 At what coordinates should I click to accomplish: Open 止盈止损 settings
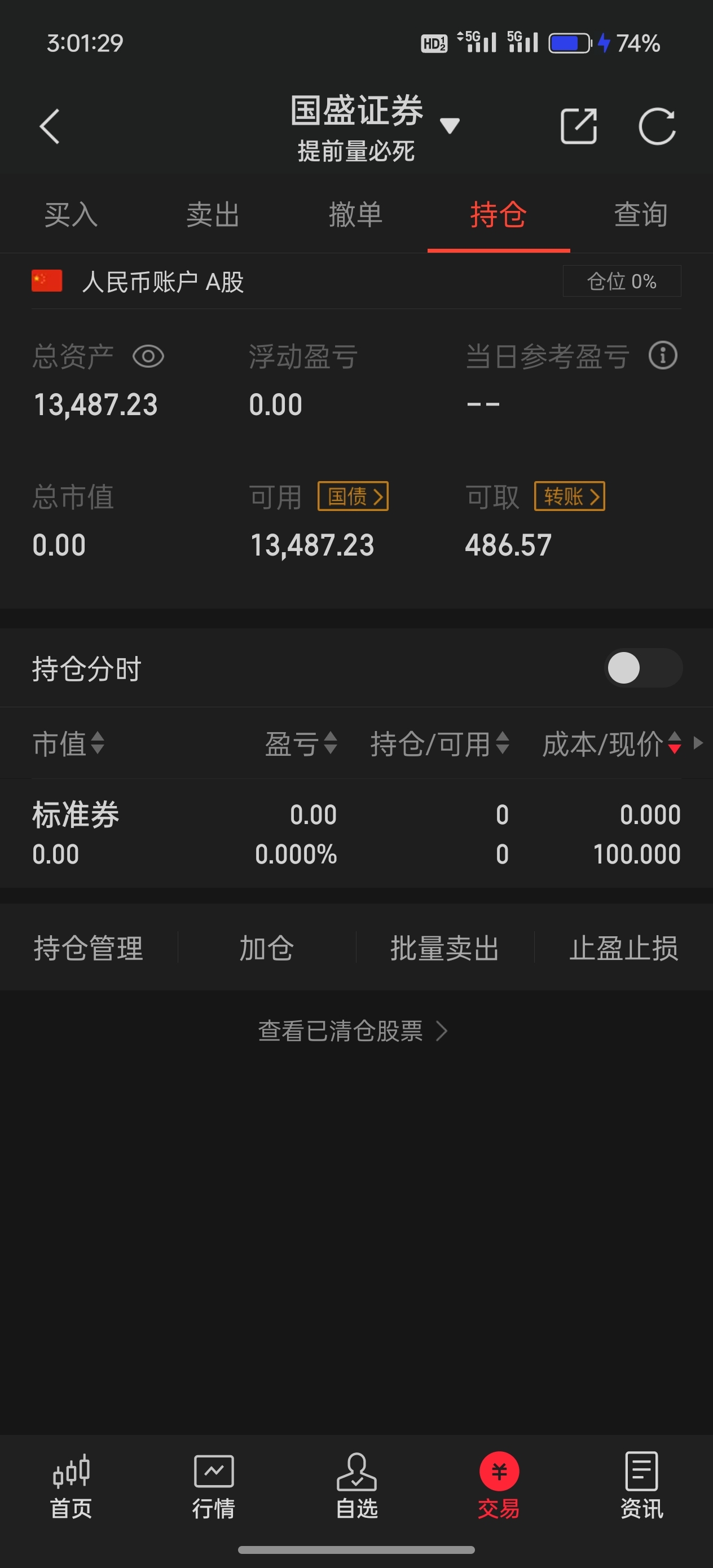pyautogui.click(x=623, y=948)
